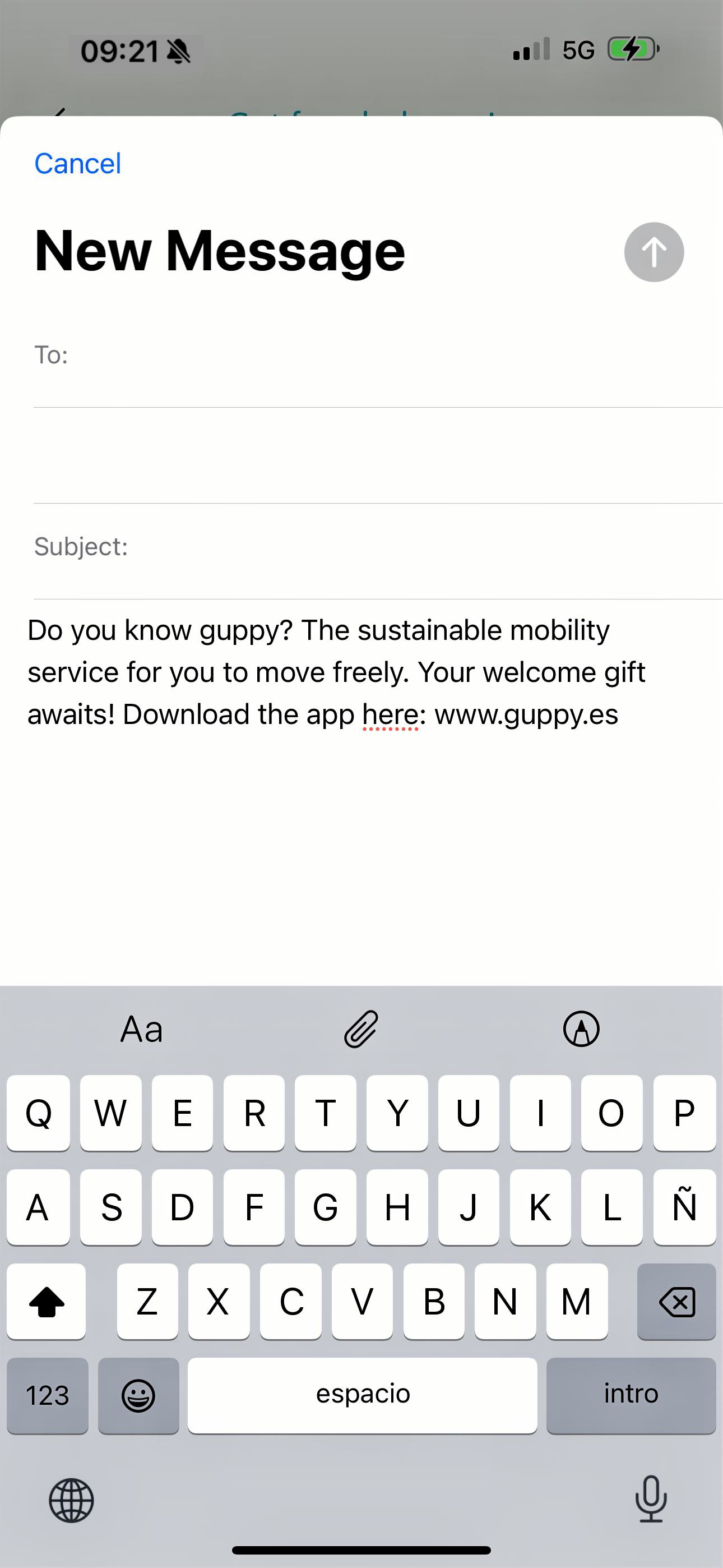723x1568 pixels.
Task: Cancel the new message draft
Action: click(x=77, y=164)
